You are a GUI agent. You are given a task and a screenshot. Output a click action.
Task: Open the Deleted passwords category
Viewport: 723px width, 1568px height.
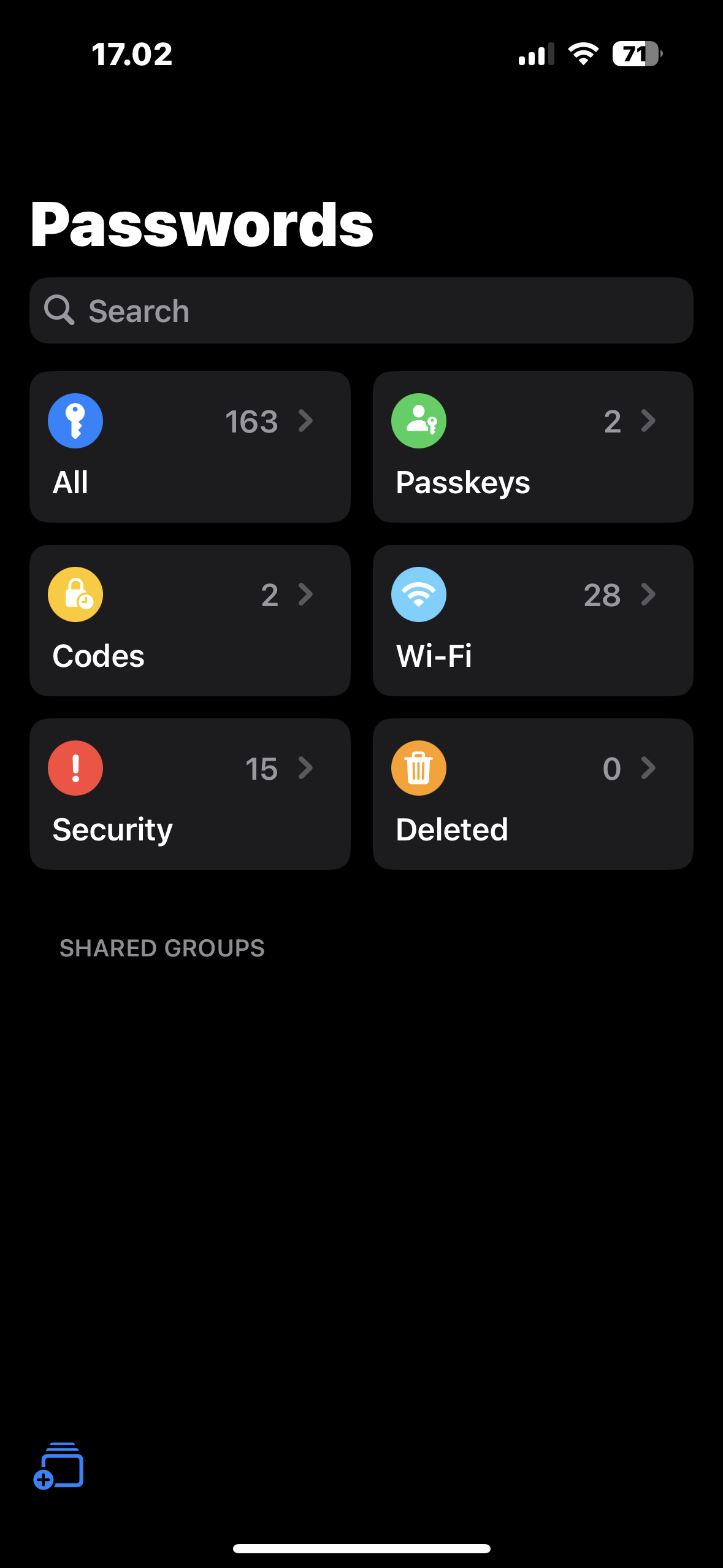(x=532, y=794)
